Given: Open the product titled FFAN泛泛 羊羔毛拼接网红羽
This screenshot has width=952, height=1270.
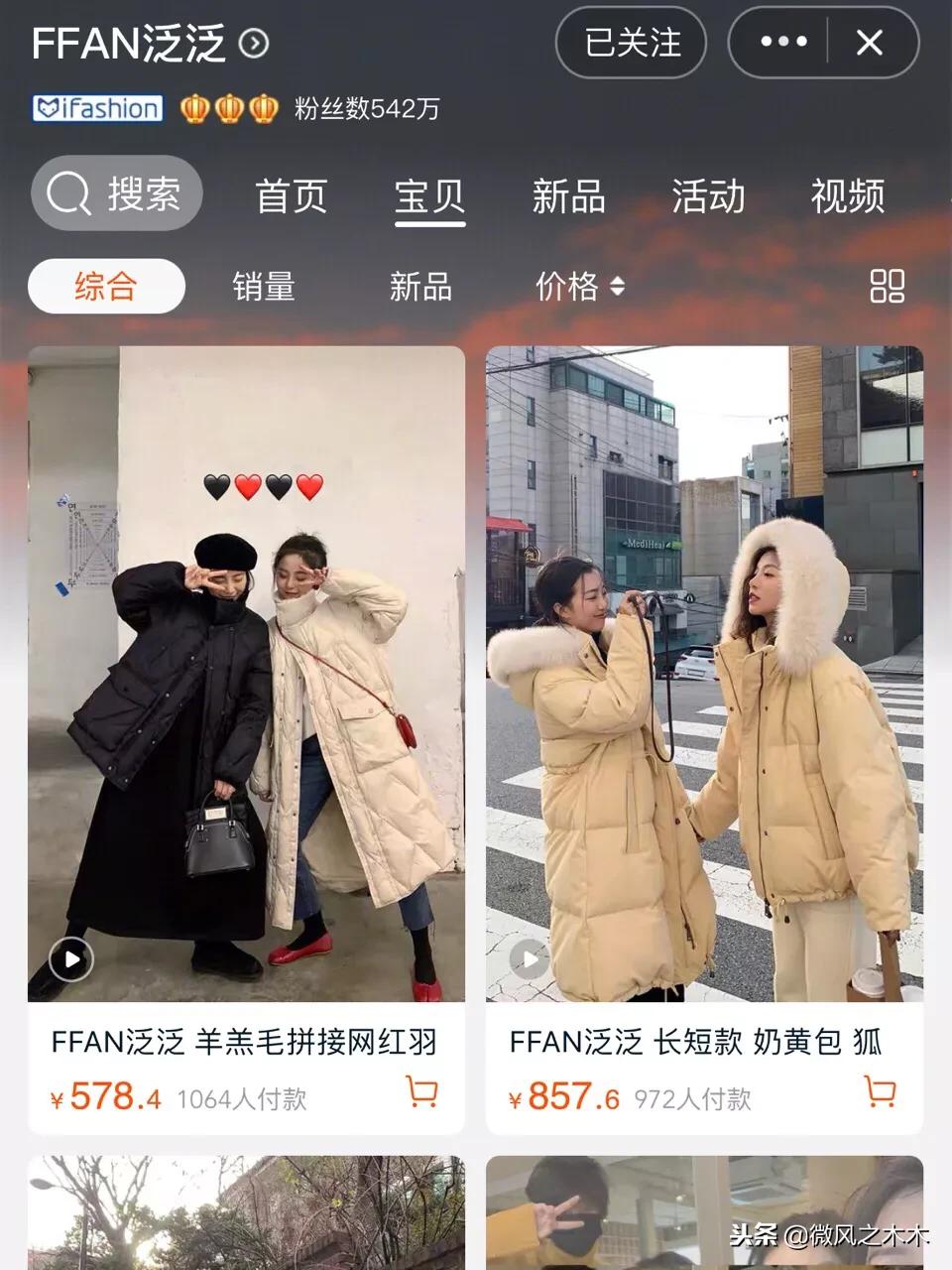Looking at the screenshot, I should [x=243, y=1042].
